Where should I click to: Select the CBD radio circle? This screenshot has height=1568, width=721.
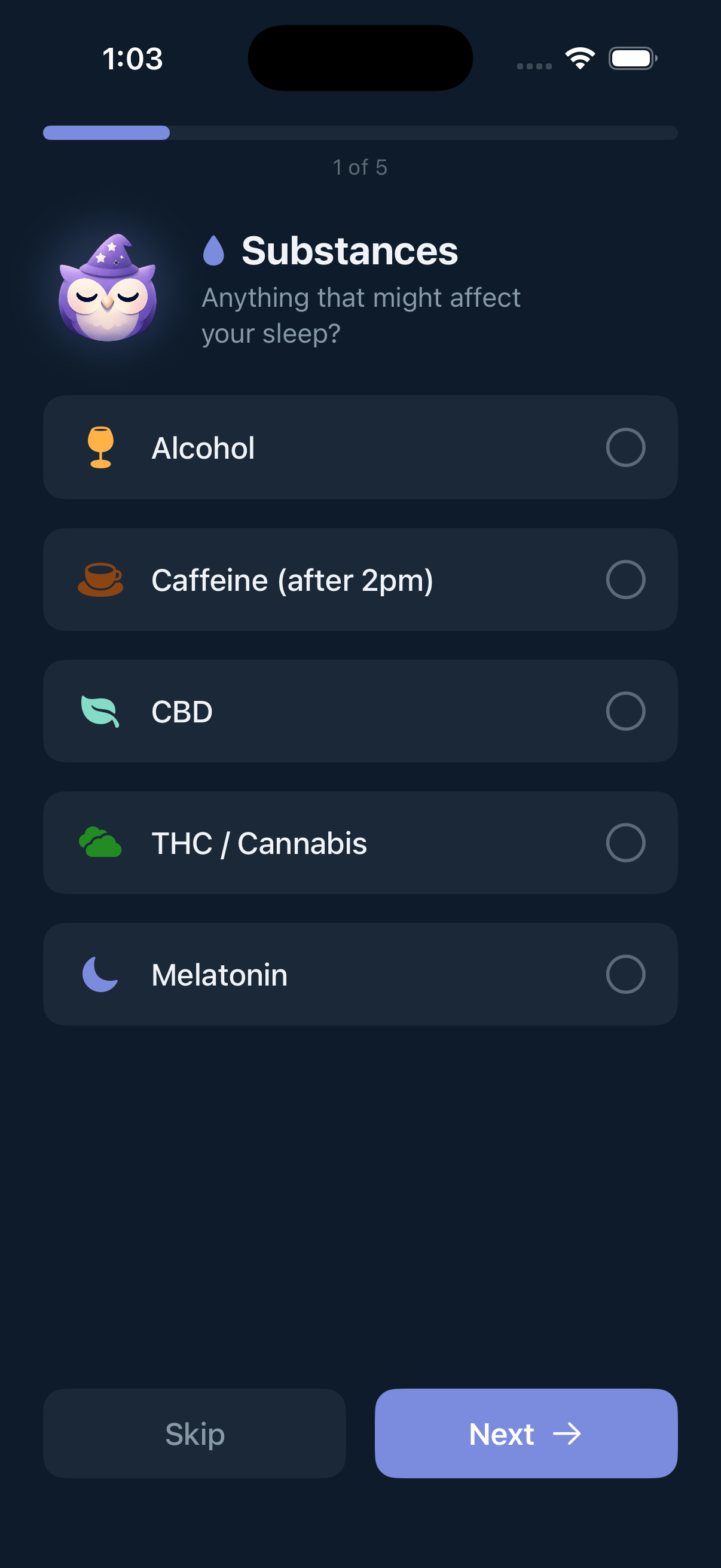(x=626, y=710)
